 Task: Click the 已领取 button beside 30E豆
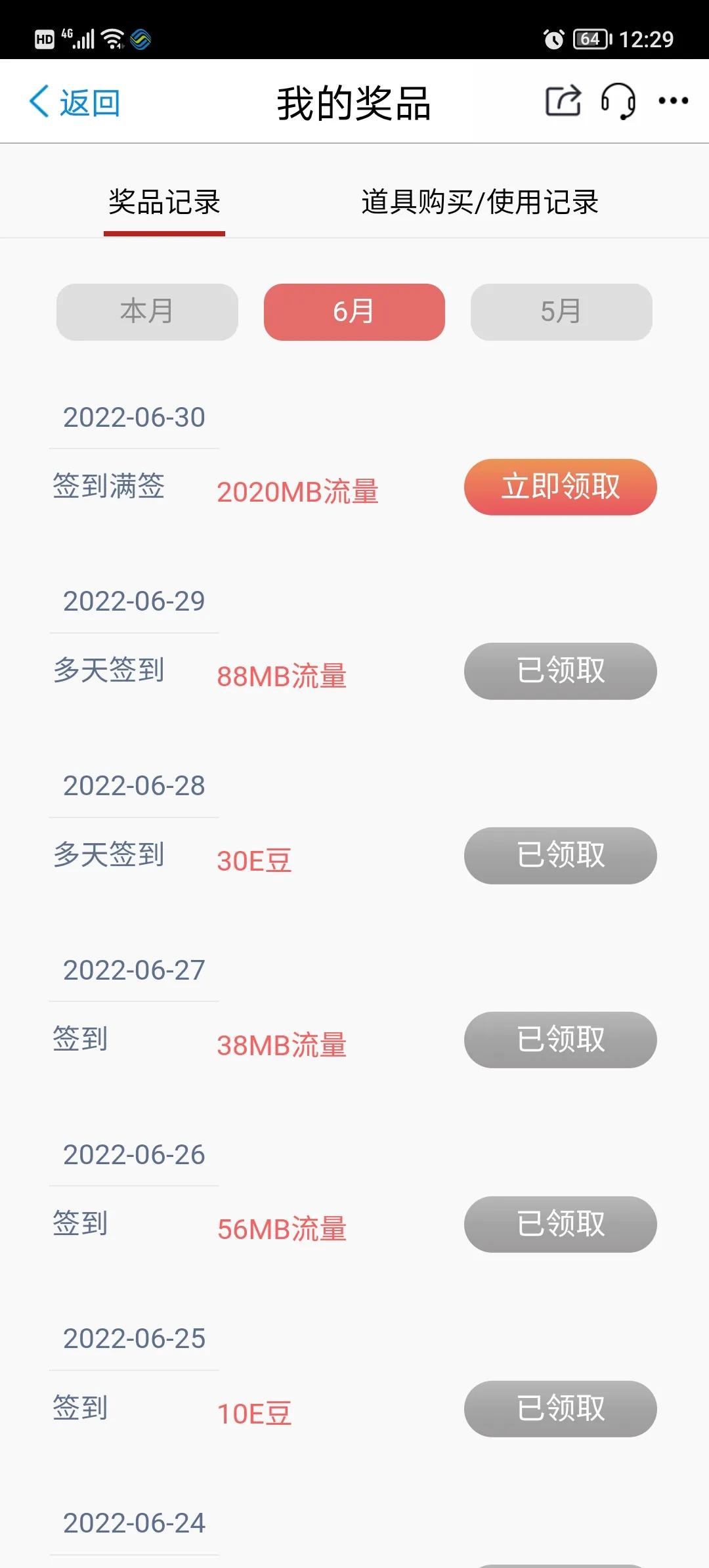coord(559,856)
